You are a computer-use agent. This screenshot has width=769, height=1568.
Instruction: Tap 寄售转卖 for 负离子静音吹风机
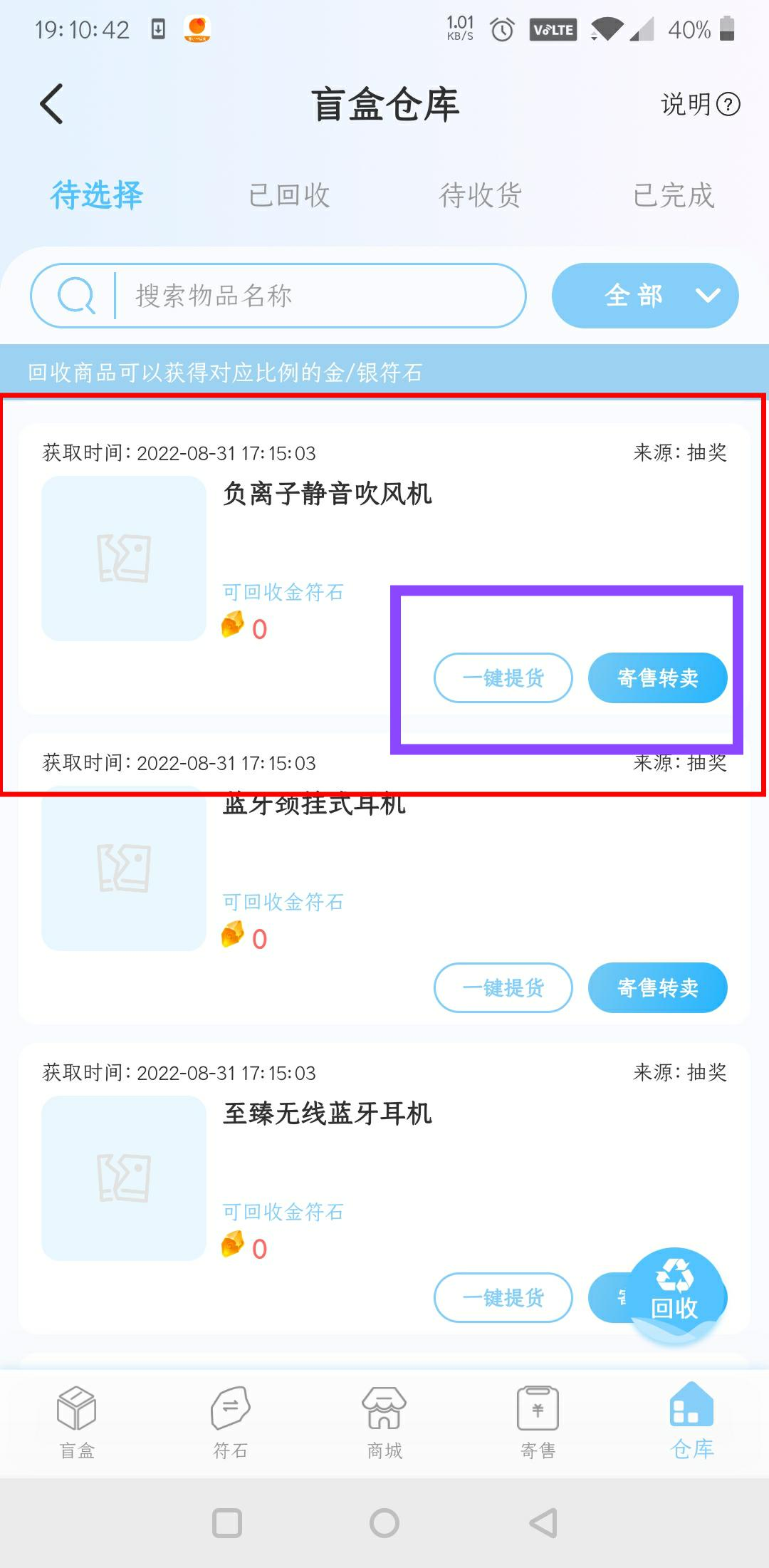657,677
